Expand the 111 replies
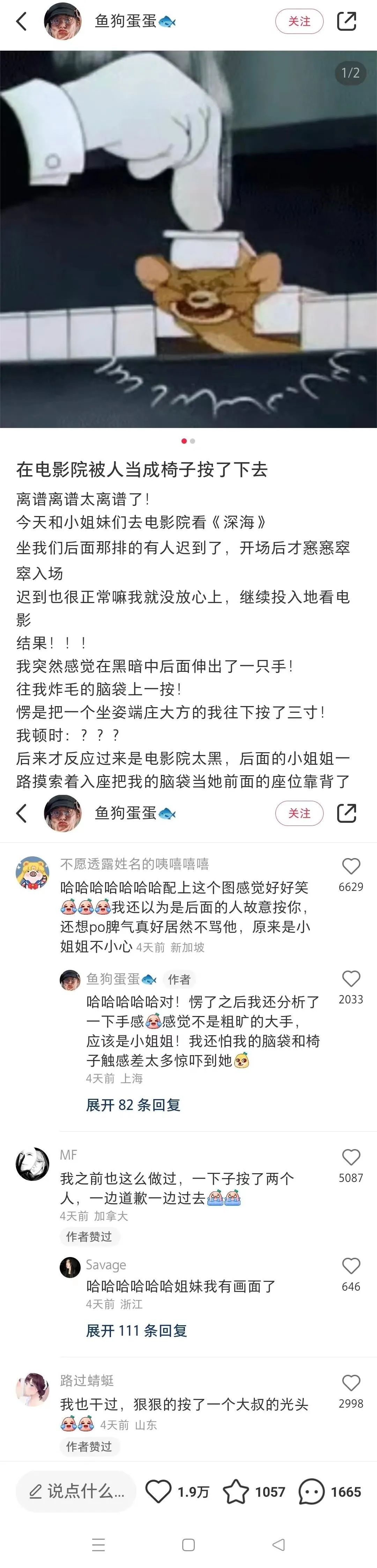The width and height of the screenshot is (377, 1568). [x=136, y=1331]
